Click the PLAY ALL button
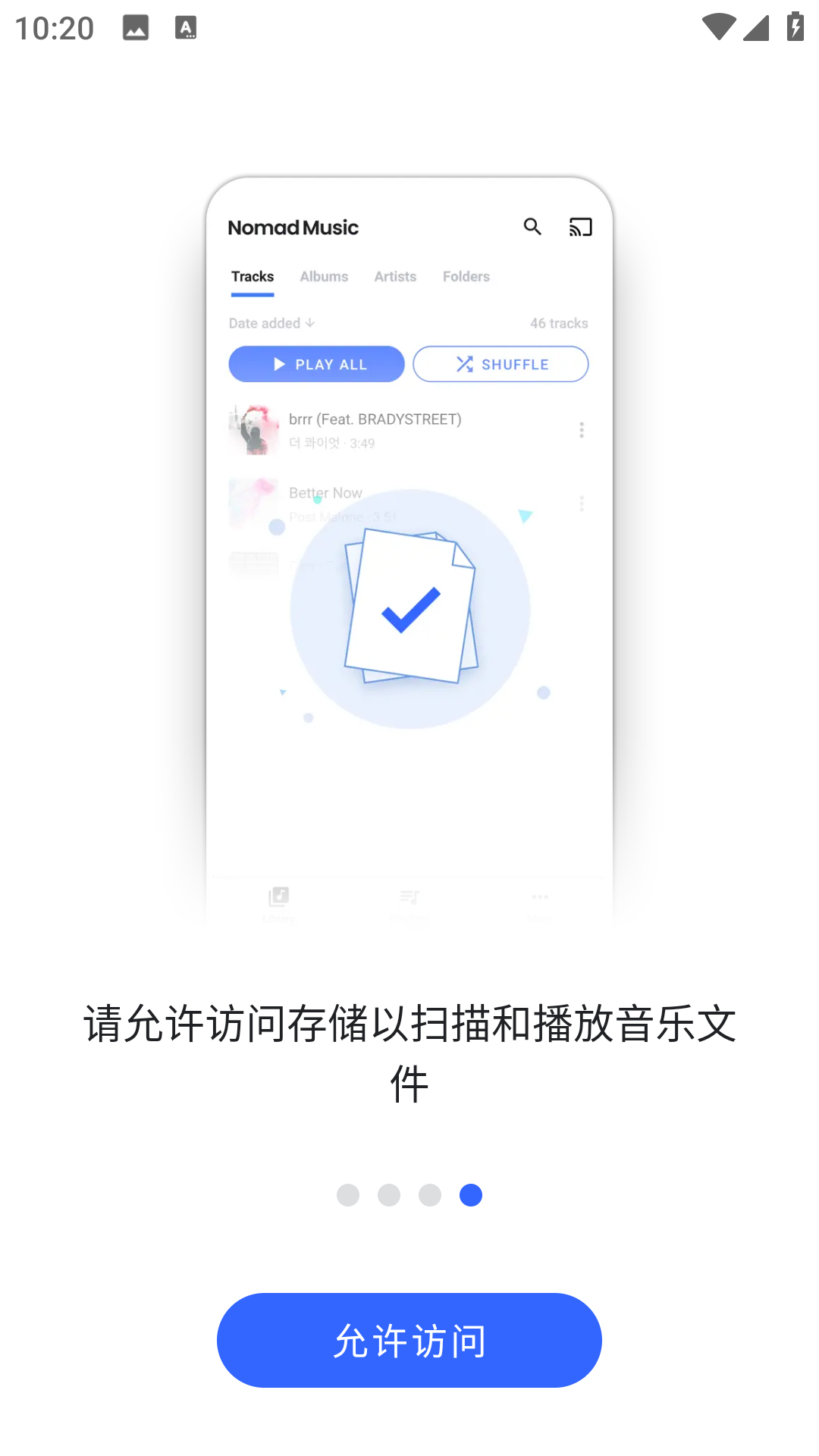Viewport: 819px width, 1456px height. click(315, 364)
